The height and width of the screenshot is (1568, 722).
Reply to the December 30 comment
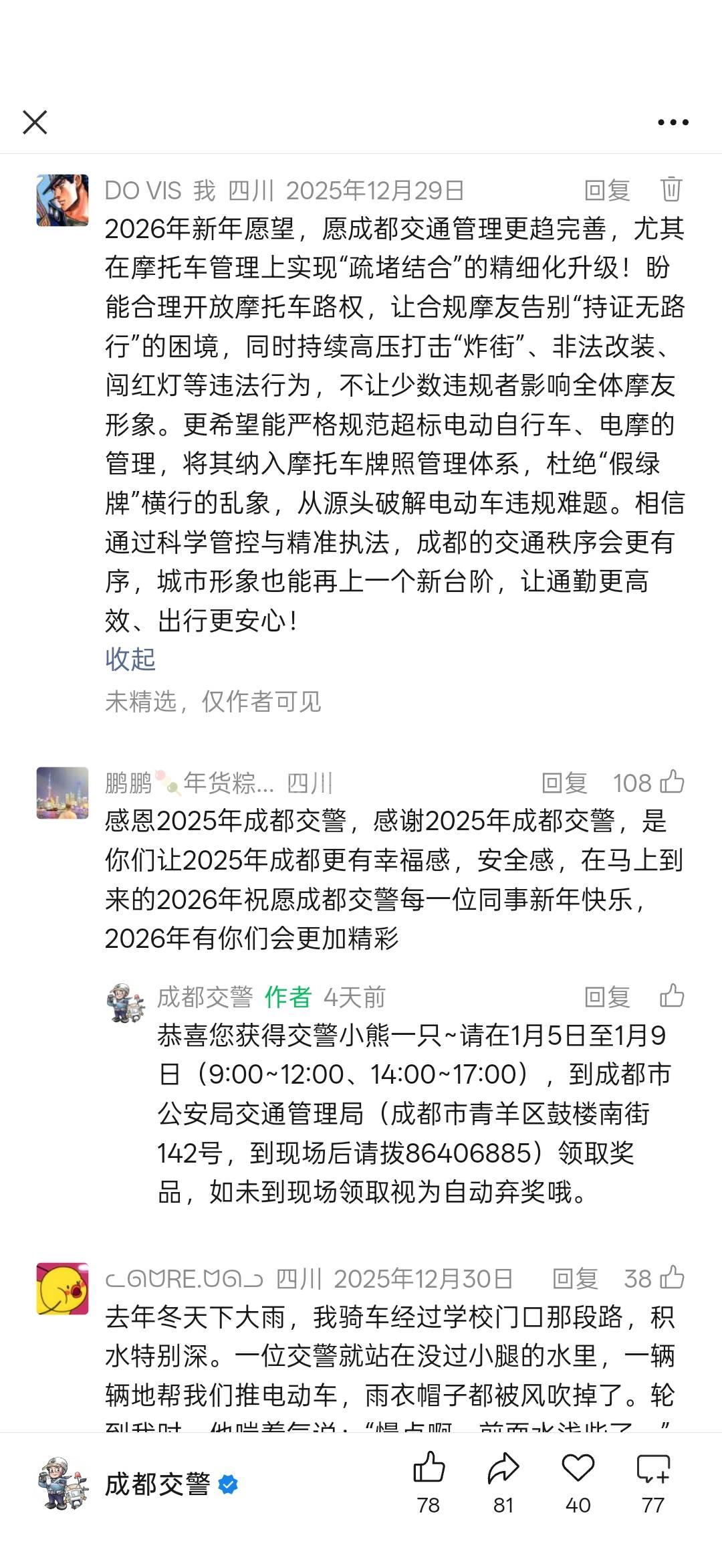click(575, 1279)
